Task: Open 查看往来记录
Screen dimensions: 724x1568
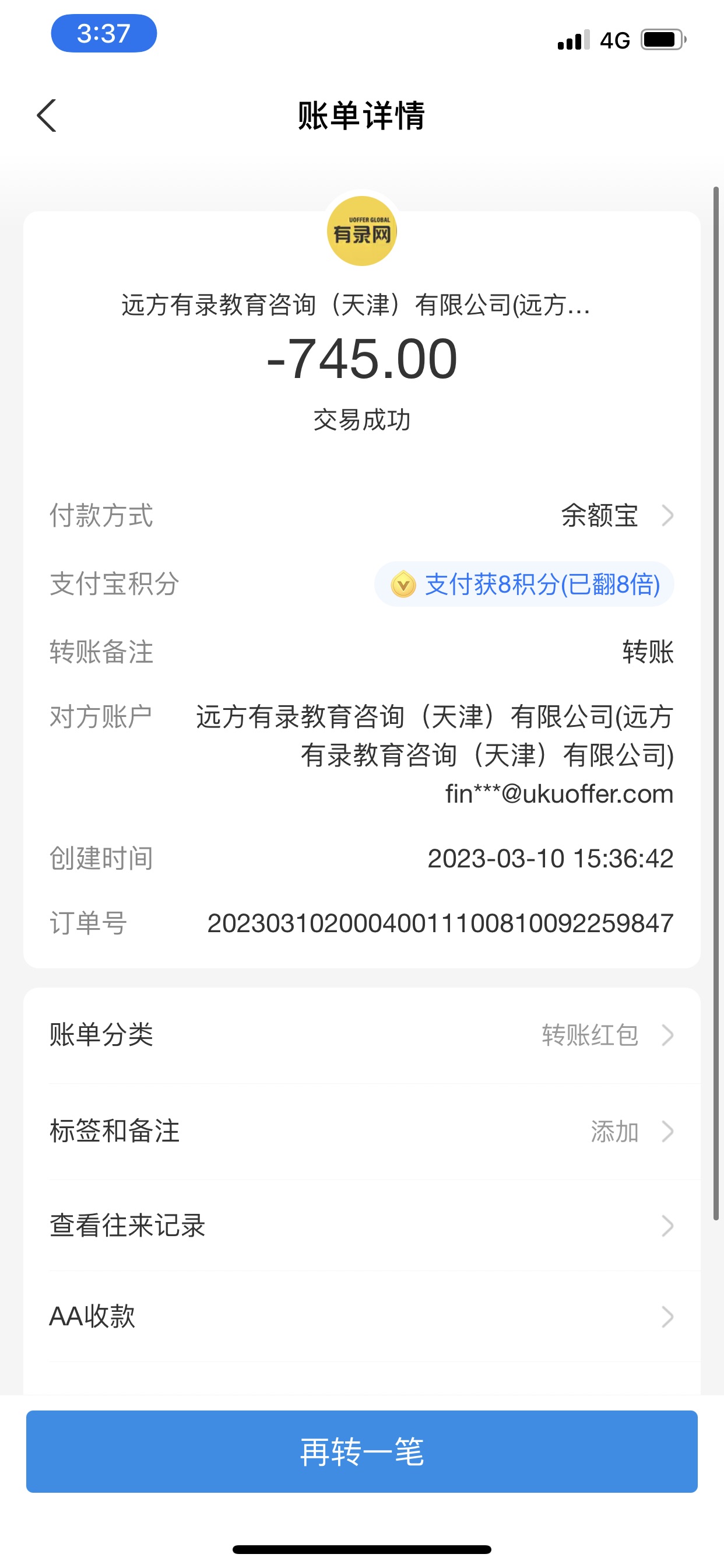Action: 361,1226
